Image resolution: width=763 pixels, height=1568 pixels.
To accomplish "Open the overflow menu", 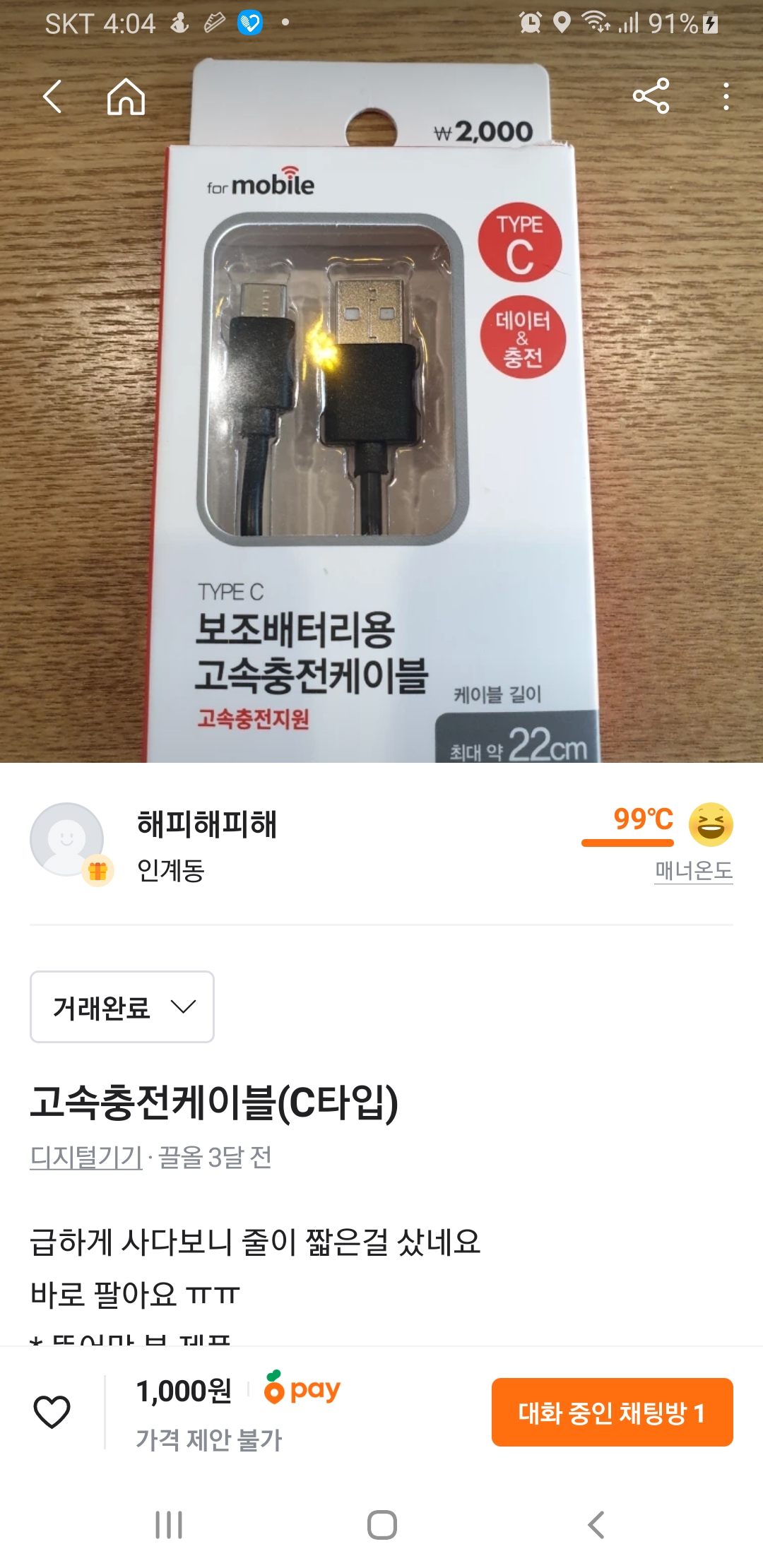I will pyautogui.click(x=726, y=97).
